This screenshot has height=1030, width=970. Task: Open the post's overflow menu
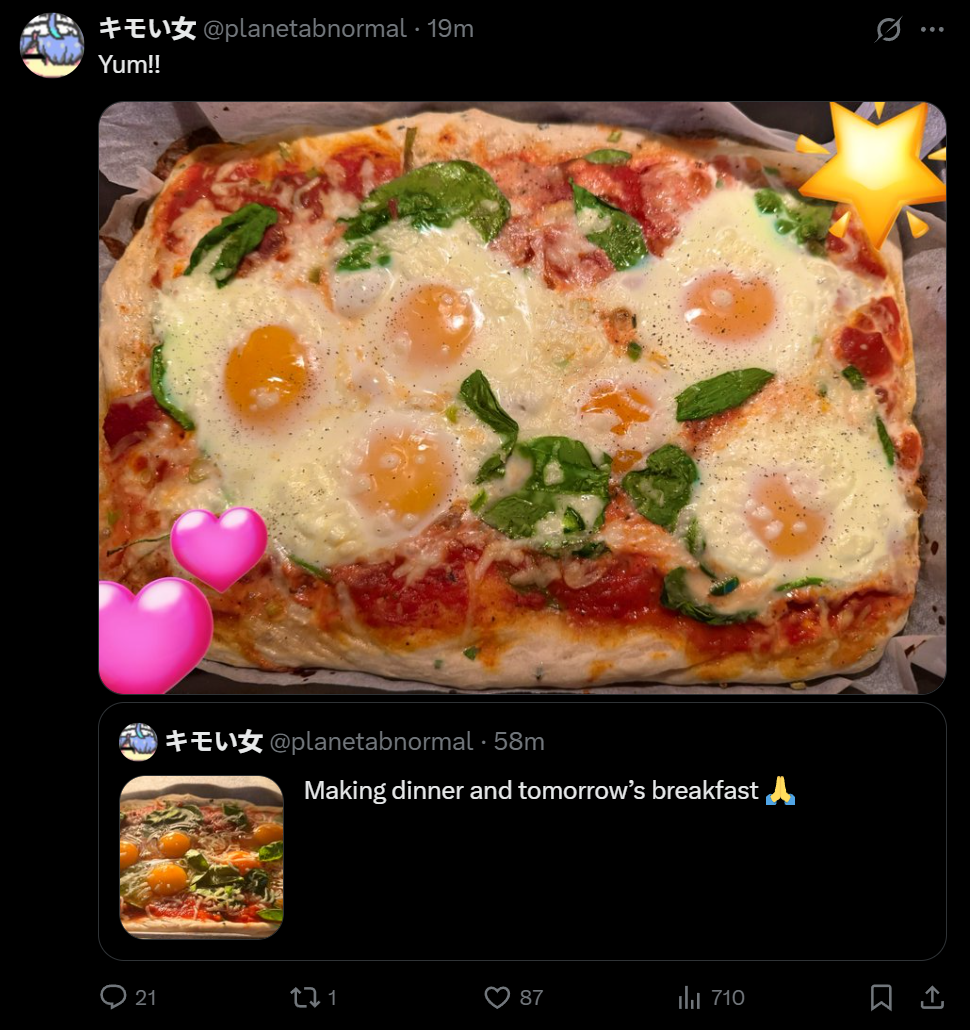point(932,30)
